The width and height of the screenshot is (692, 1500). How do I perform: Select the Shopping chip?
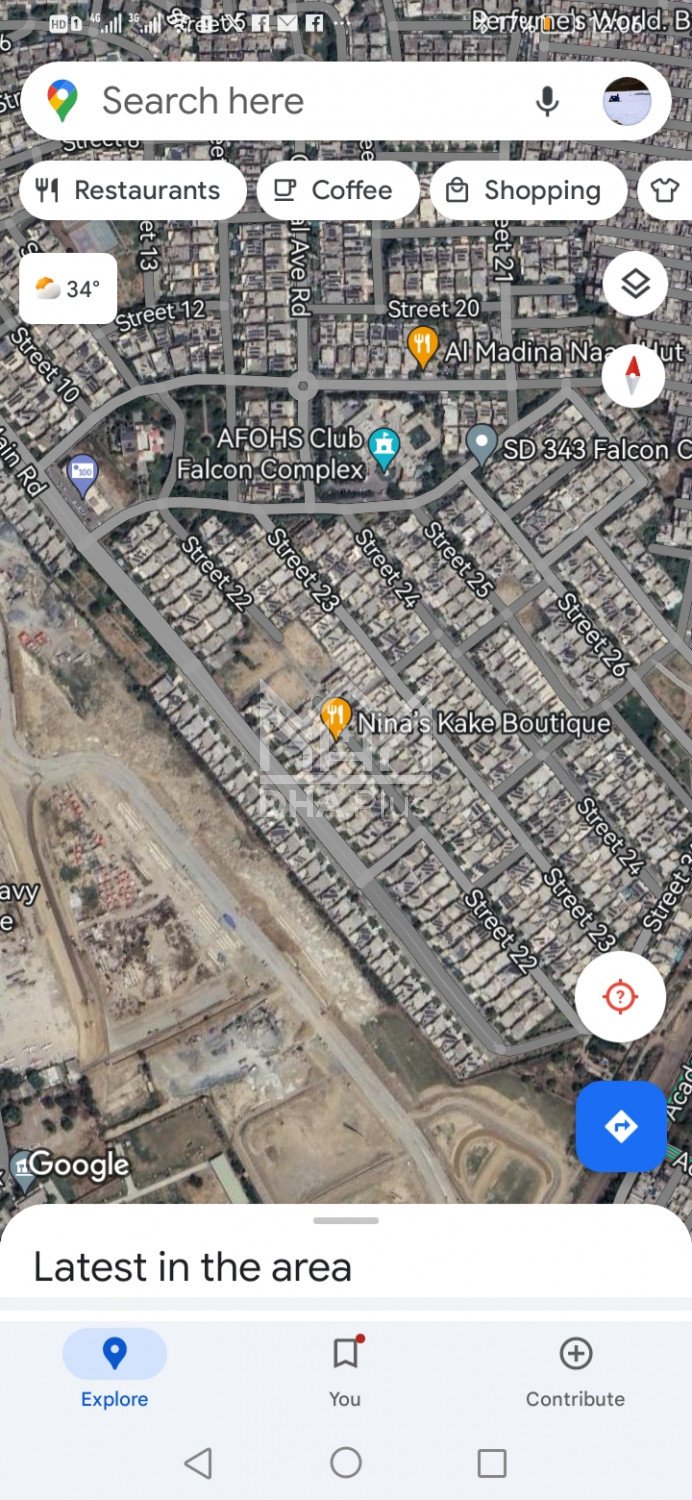(527, 190)
